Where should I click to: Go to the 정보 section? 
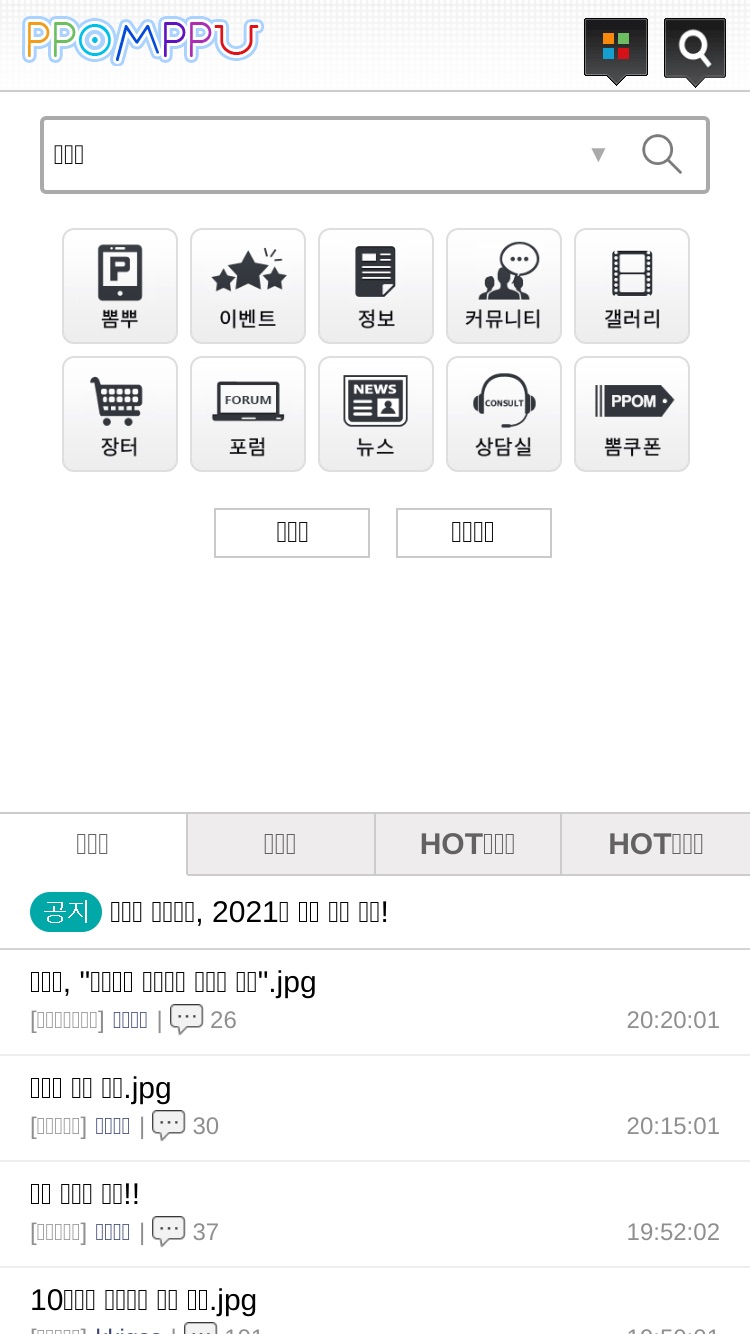376,286
